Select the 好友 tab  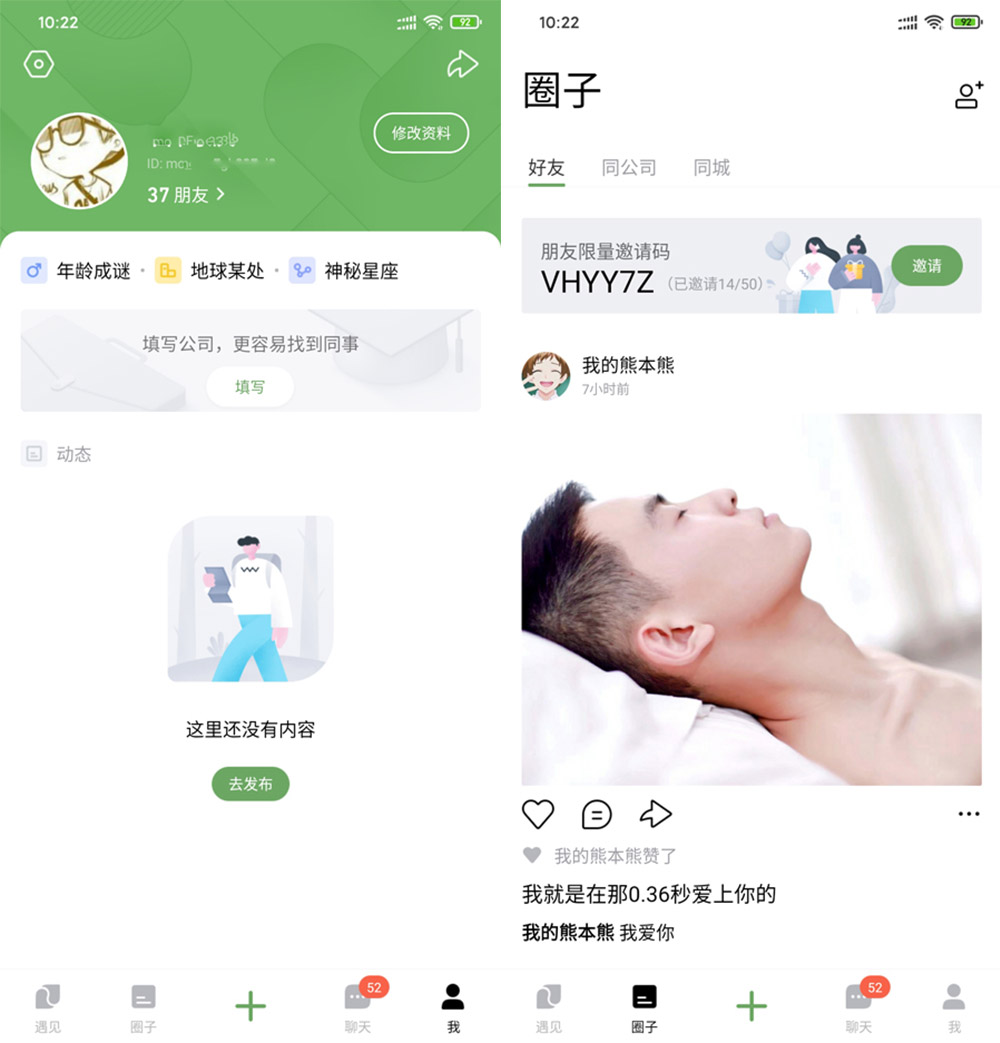[x=546, y=168]
